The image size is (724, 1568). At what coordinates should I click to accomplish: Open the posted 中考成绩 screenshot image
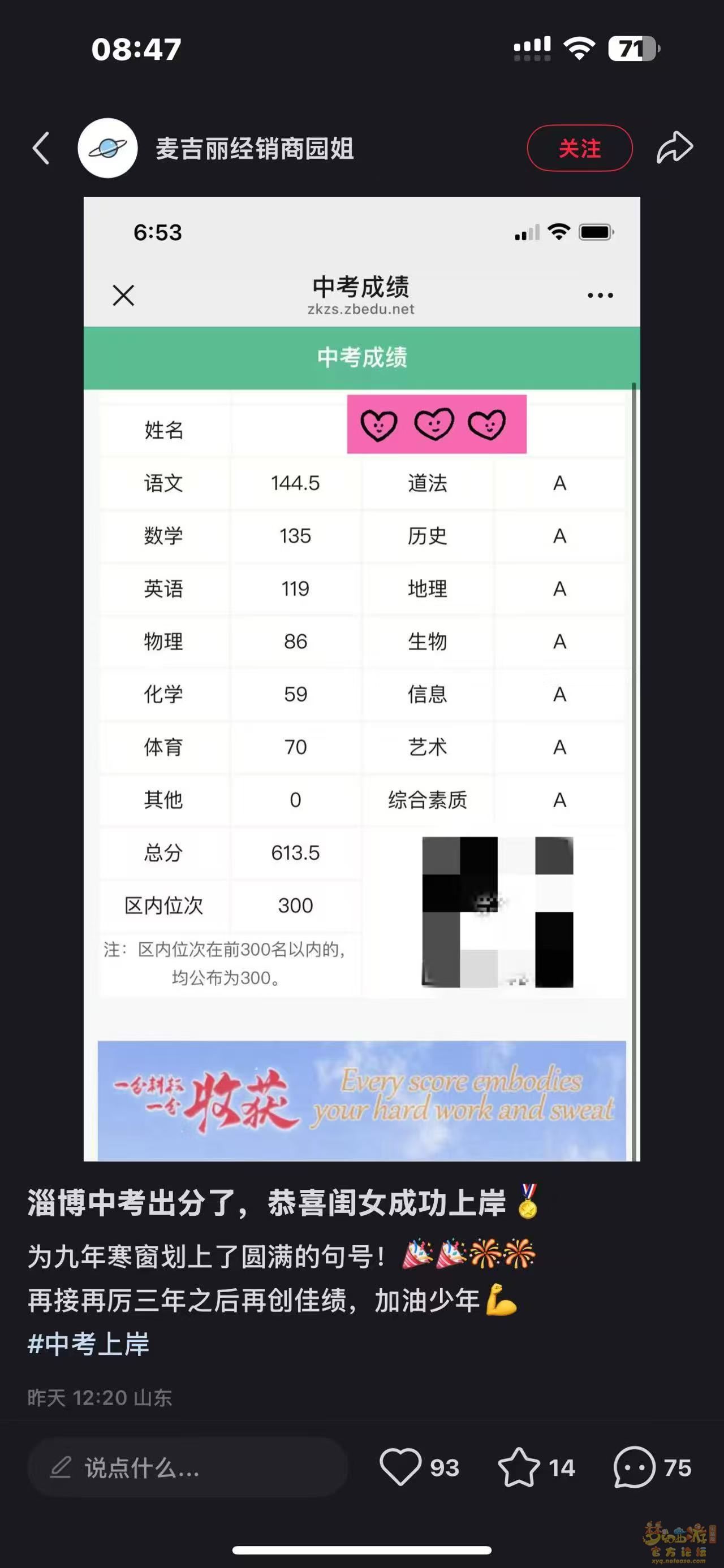point(361,678)
